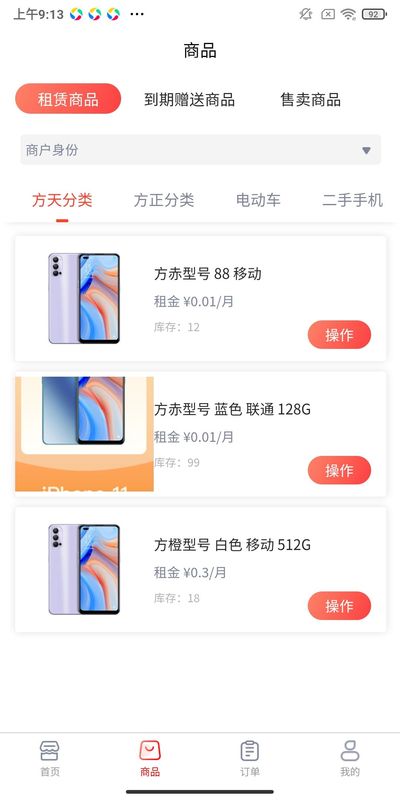
Task: Open the 二手手机 category
Action: pos(353,201)
